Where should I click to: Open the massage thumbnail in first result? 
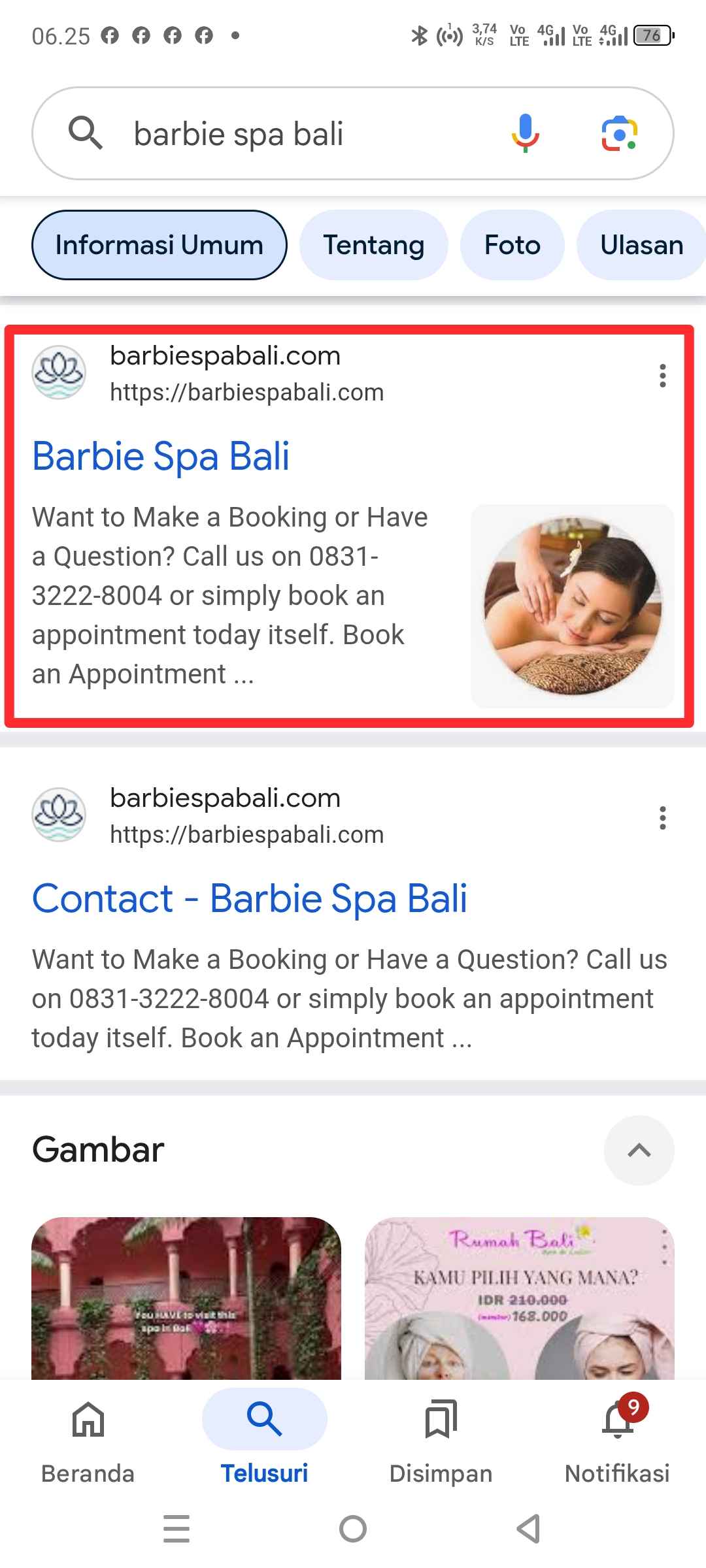[x=572, y=606]
